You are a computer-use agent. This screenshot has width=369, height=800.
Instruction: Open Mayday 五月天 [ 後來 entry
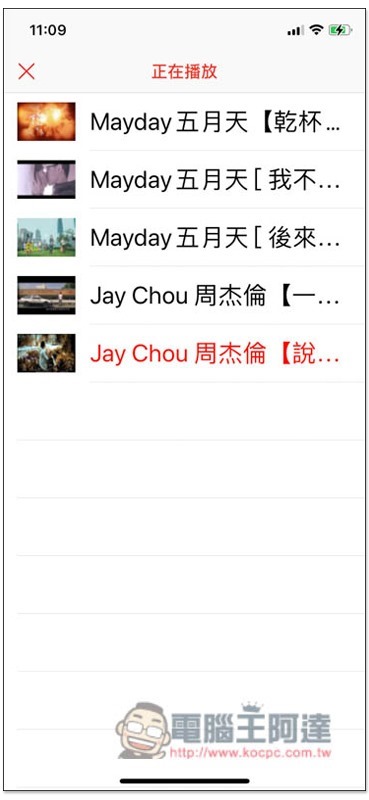pyautogui.click(x=184, y=237)
